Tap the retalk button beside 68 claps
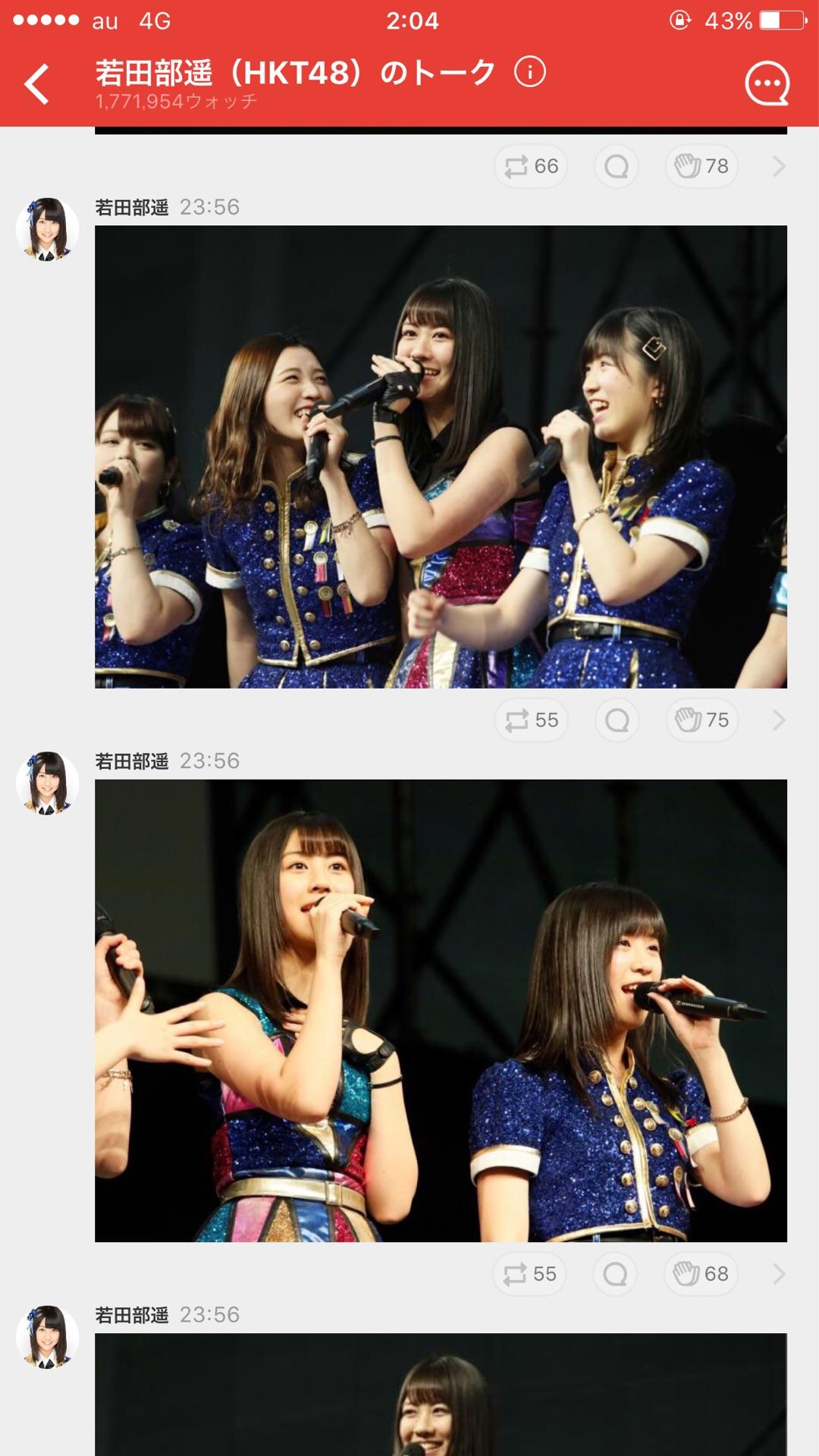The height and width of the screenshot is (1456, 819). [x=530, y=1273]
